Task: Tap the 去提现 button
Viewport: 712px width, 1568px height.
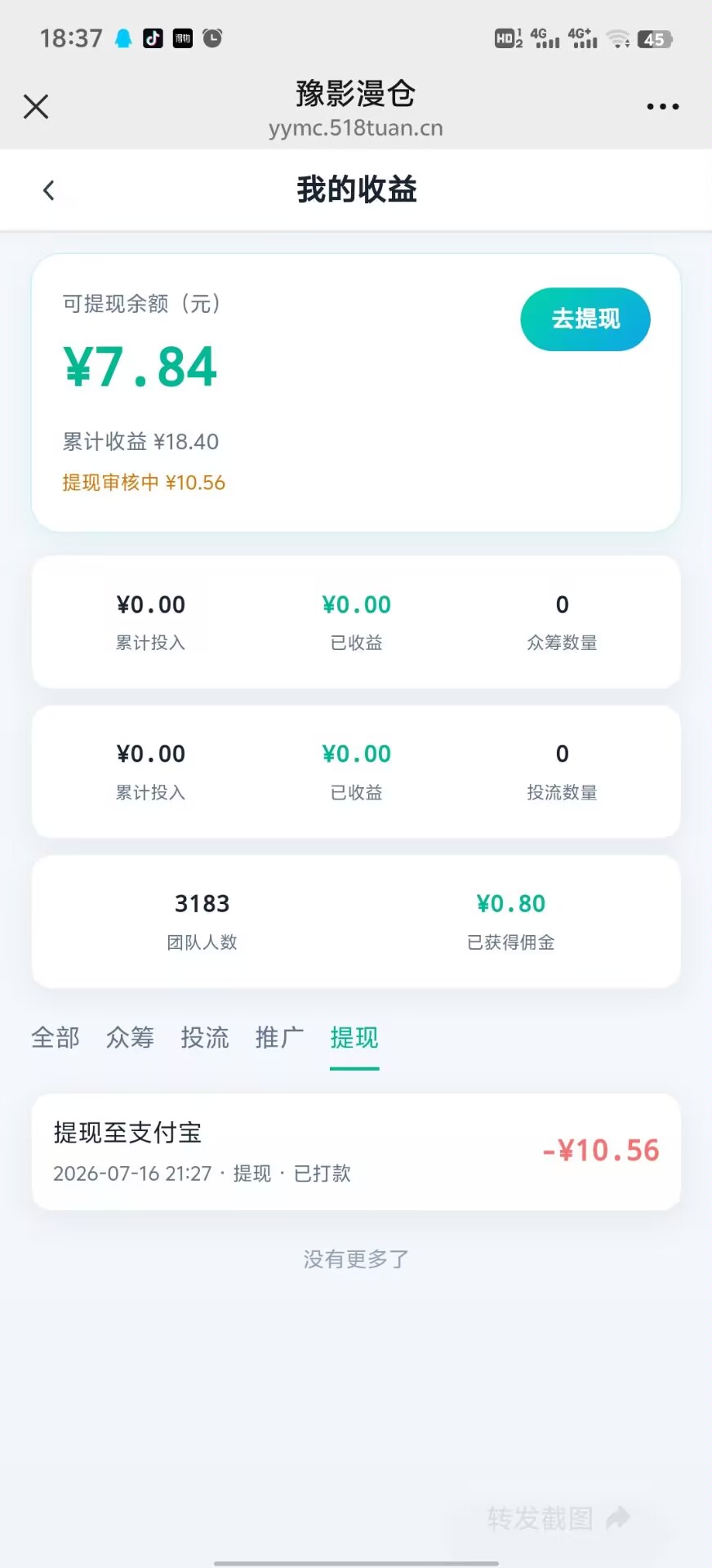Action: [x=585, y=319]
